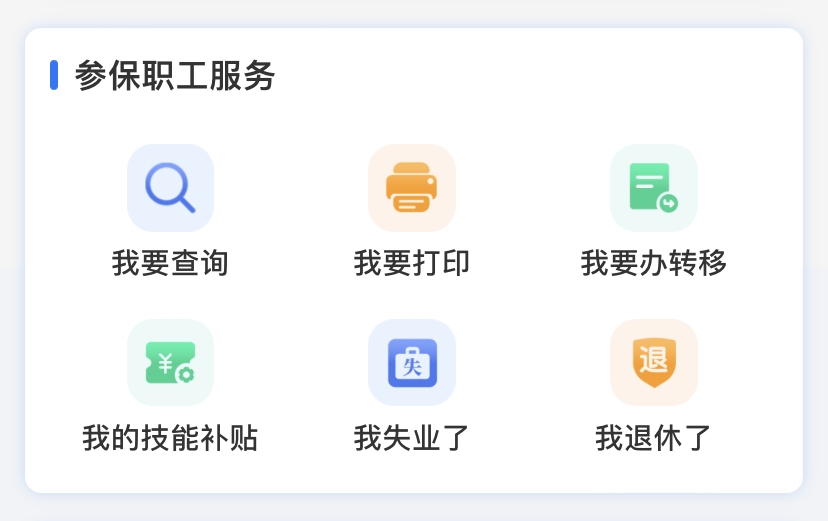Open 我的技能补贴

[170, 363]
